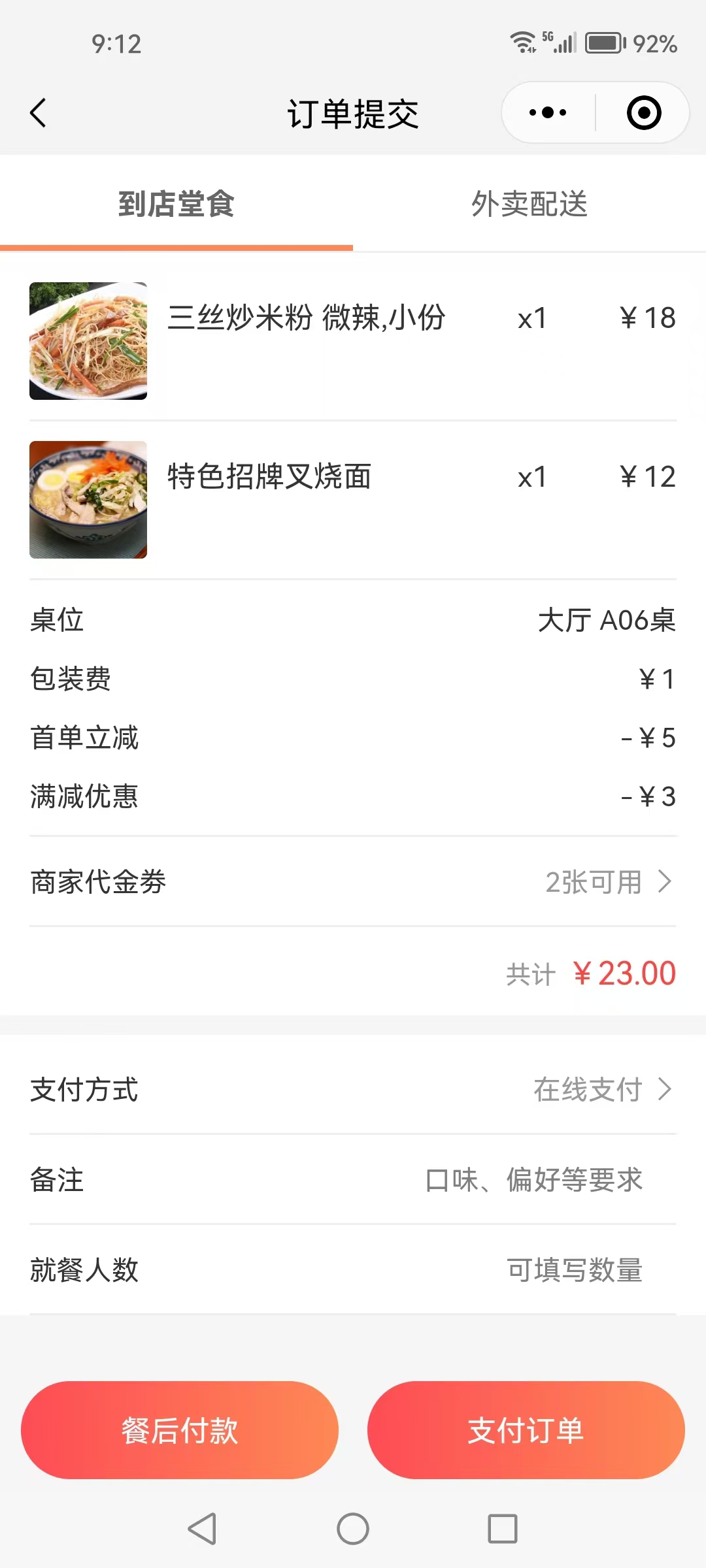This screenshot has height=1568, width=706.
Task: Choose 餐后付款 to pay after the meal
Action: (180, 1430)
